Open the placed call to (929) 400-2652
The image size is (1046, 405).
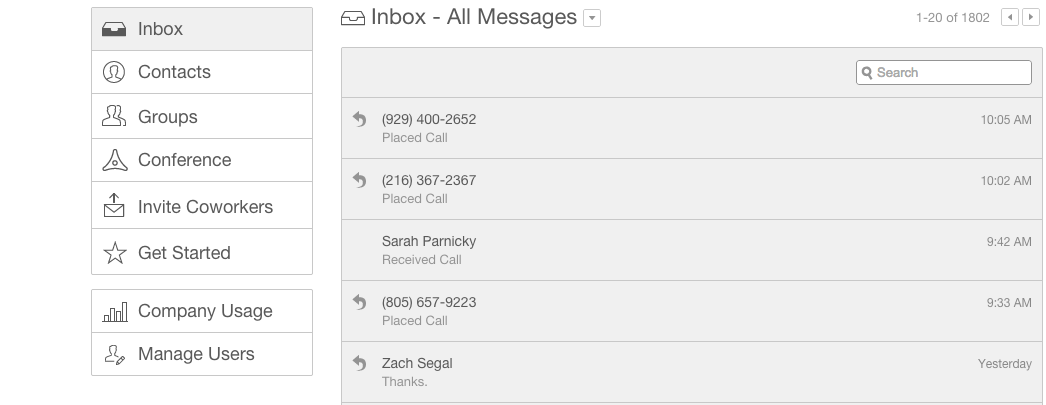(690, 128)
